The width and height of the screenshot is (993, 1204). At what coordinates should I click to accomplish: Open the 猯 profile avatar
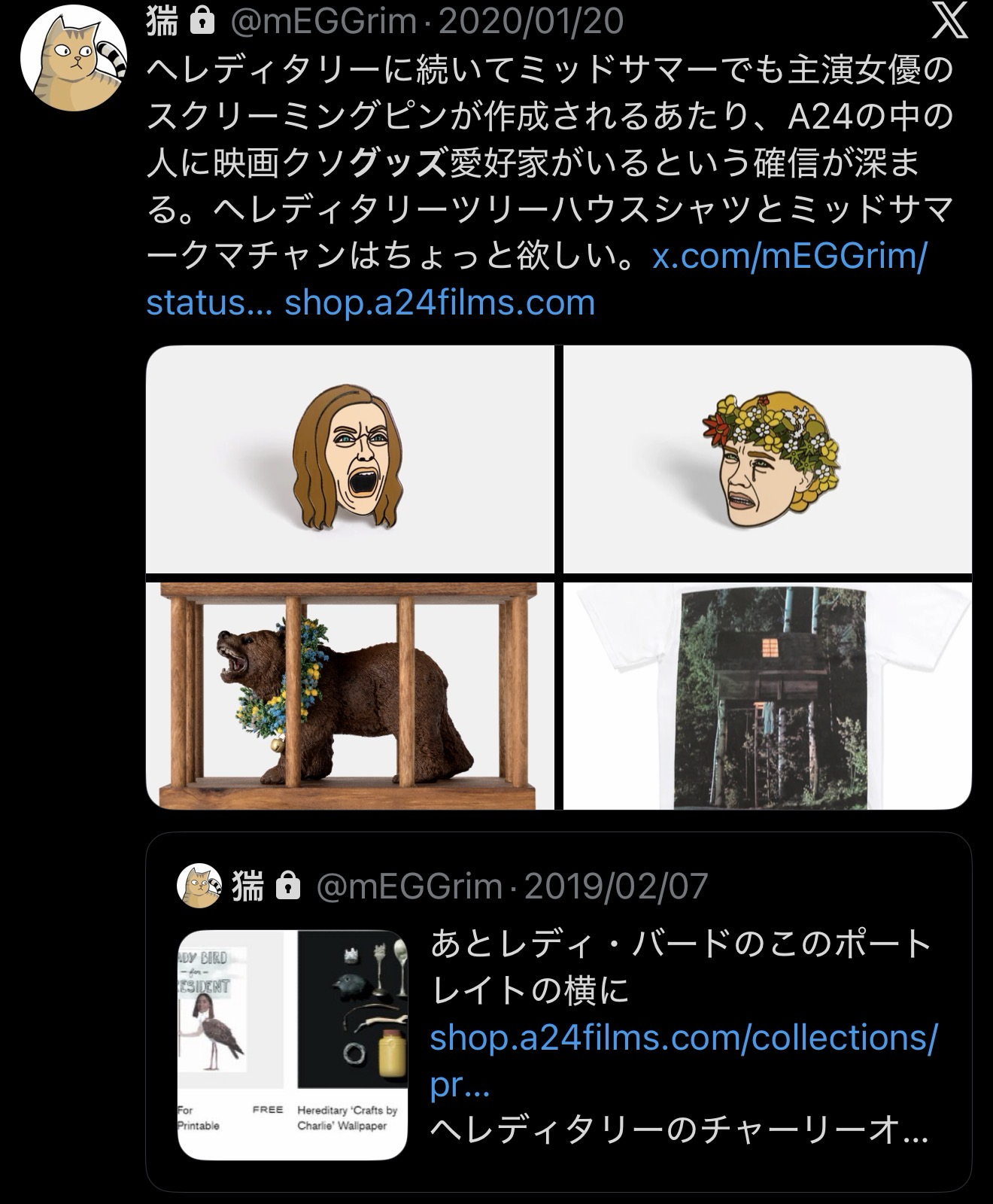(x=73, y=62)
